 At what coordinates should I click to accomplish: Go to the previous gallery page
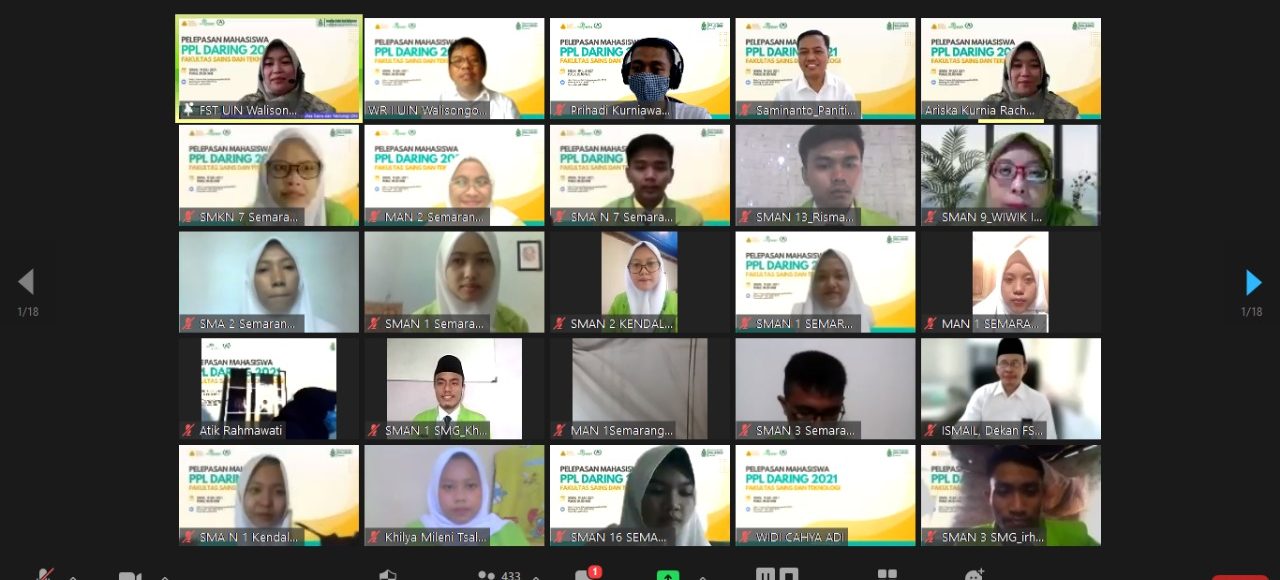click(26, 283)
